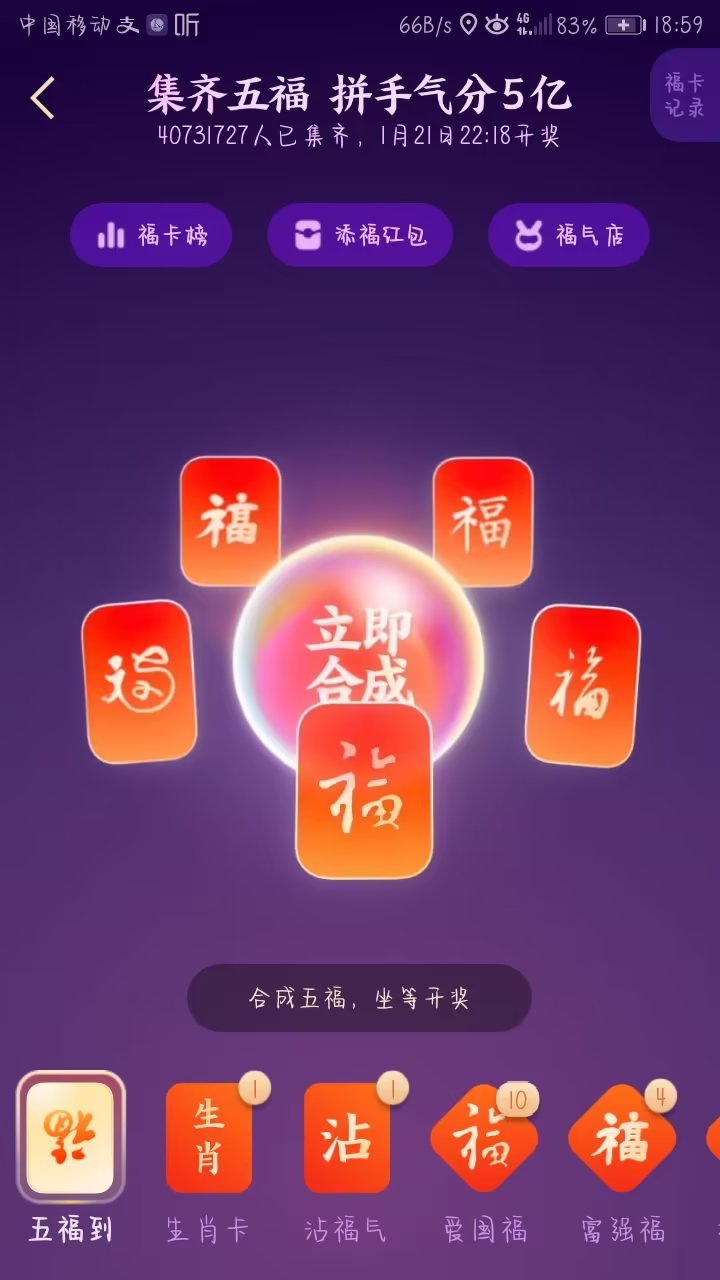Screen dimensions: 720x1280
Task: Select the 五福到 card tab
Action: (x=70, y=1138)
